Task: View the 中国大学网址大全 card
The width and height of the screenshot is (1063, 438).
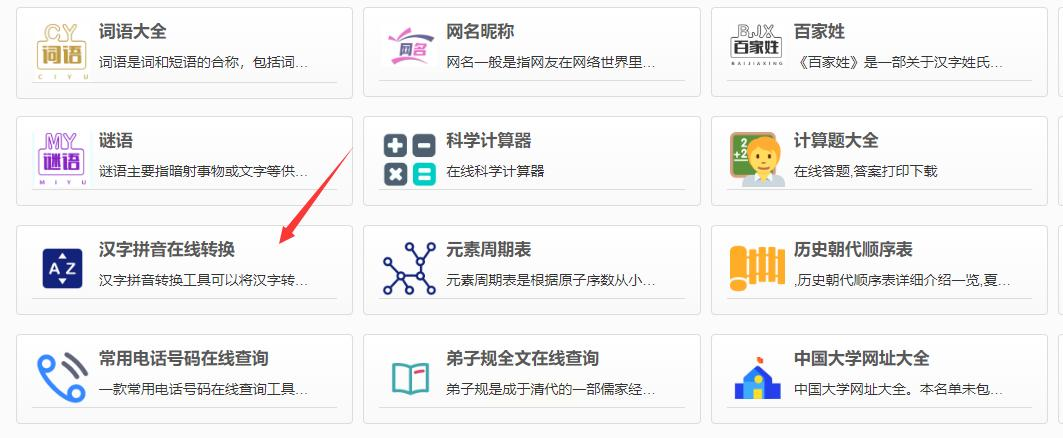Action: pos(861,358)
